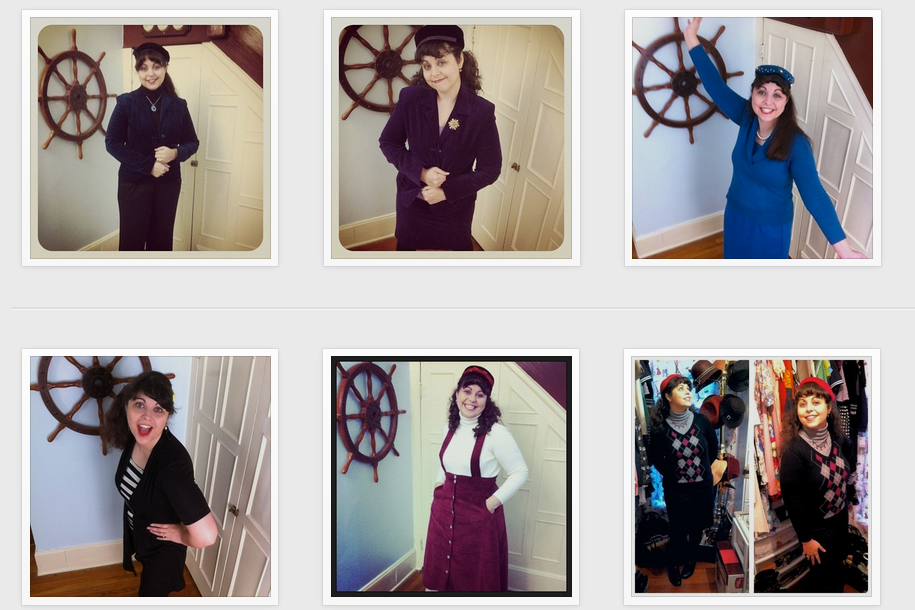View the blue dress photo with raised arm

pos(752,138)
